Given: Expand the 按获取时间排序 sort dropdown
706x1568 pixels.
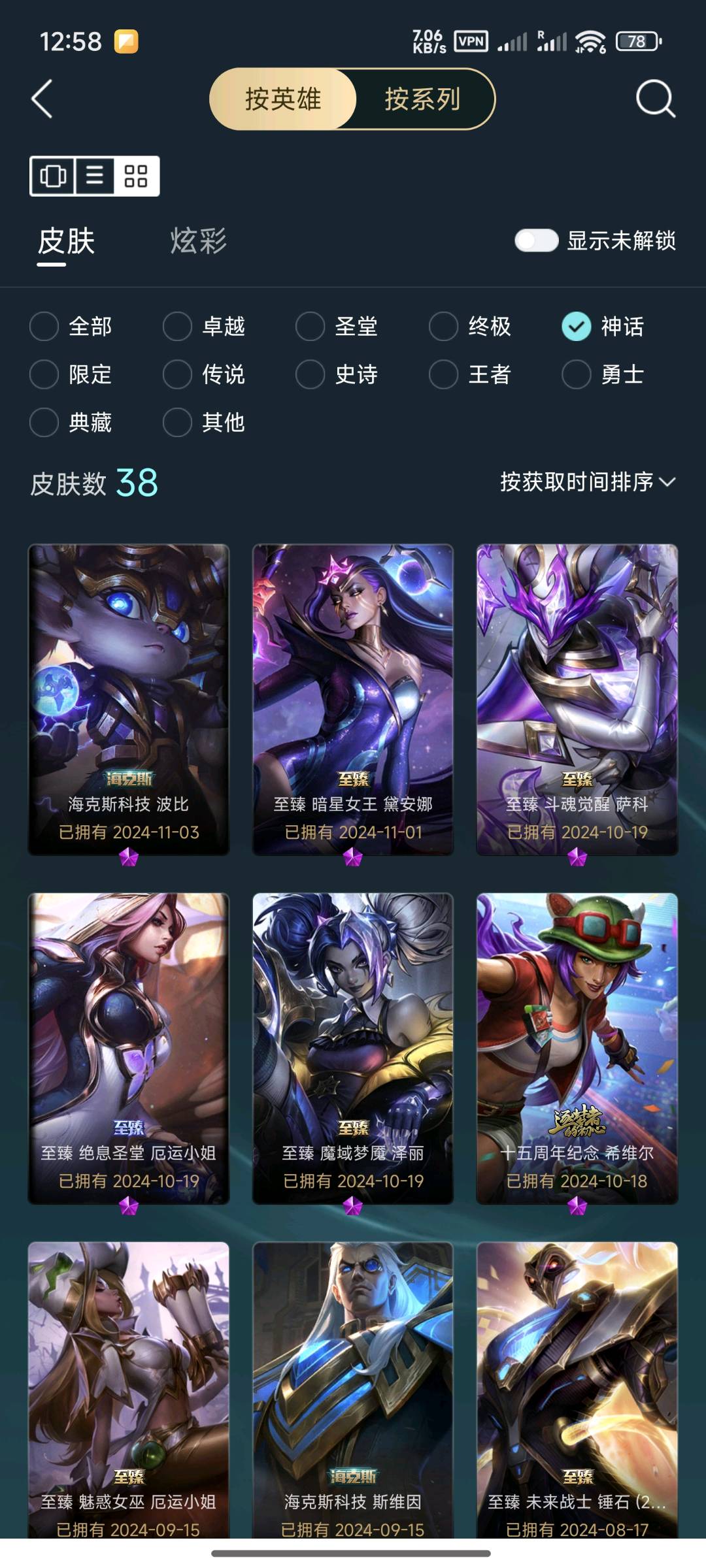Looking at the screenshot, I should [x=588, y=482].
